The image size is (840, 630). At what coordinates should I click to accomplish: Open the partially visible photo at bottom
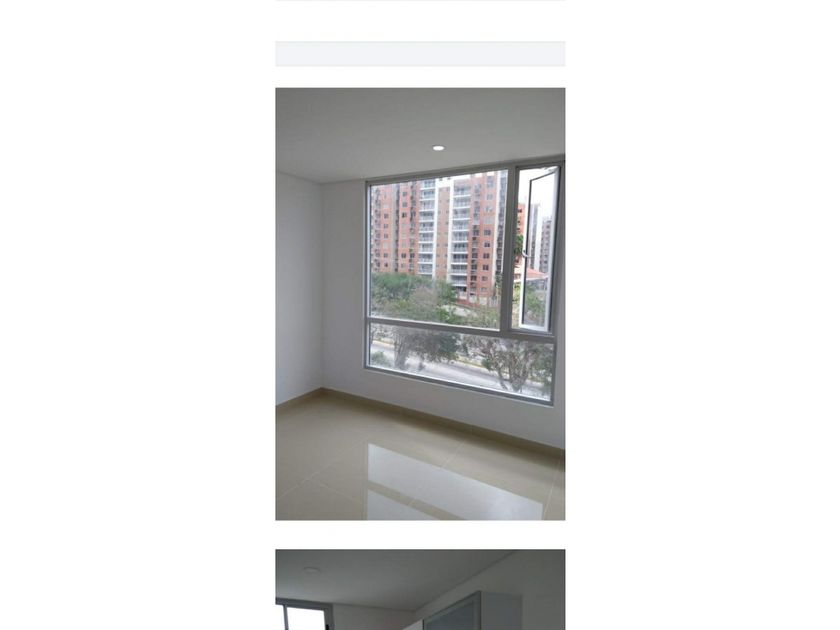click(420, 589)
